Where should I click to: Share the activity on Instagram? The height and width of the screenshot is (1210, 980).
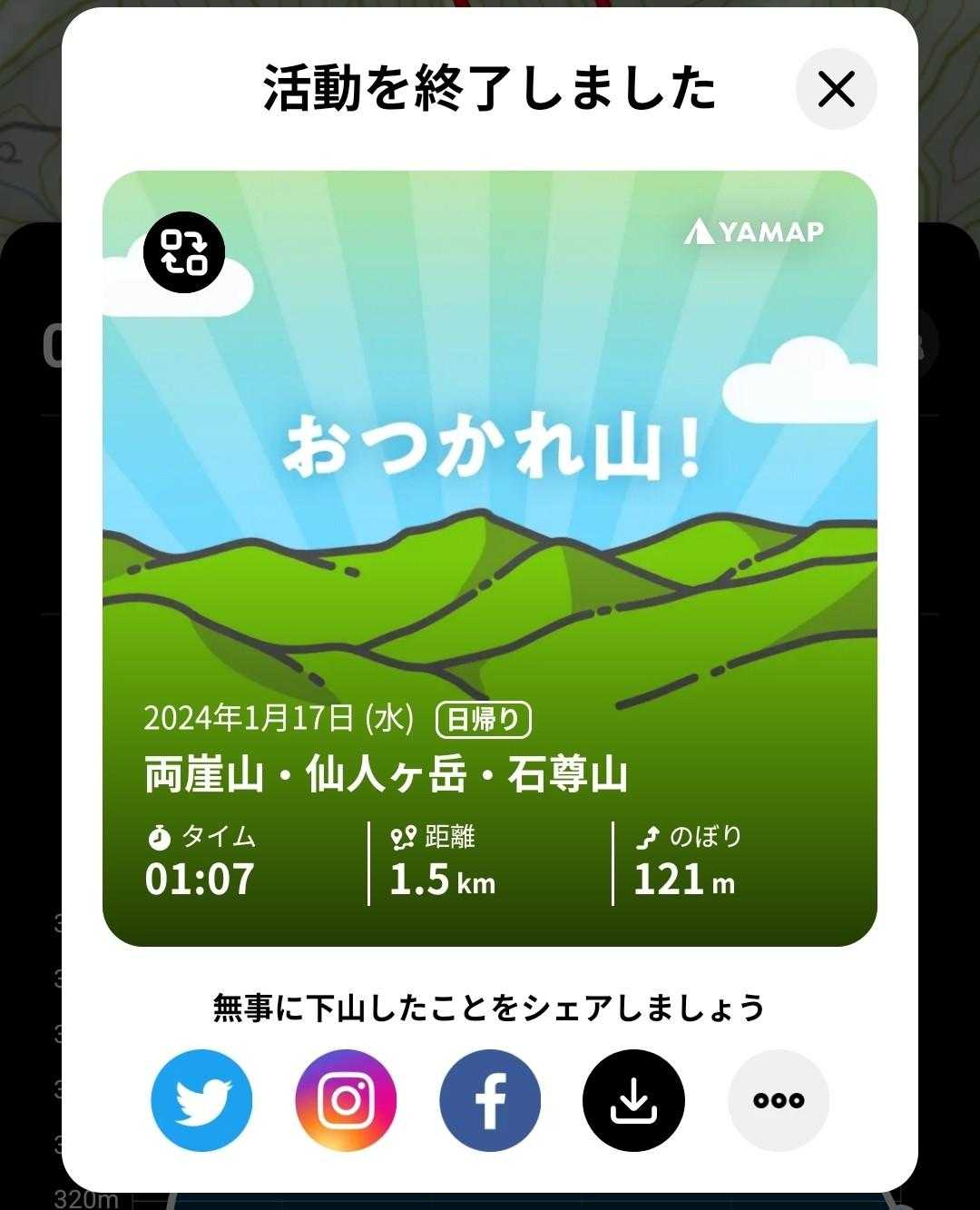click(x=346, y=1100)
